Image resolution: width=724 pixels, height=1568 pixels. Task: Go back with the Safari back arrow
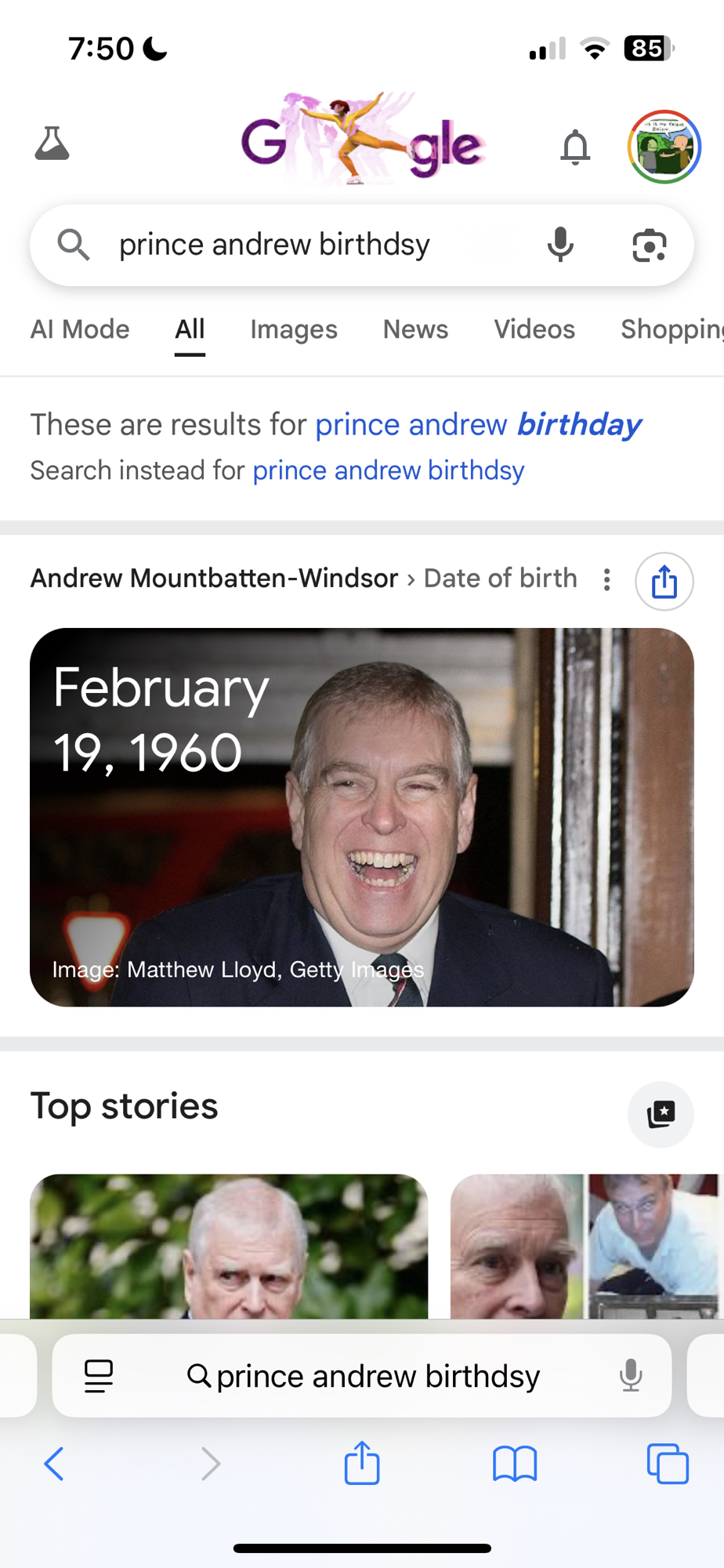(x=54, y=1464)
